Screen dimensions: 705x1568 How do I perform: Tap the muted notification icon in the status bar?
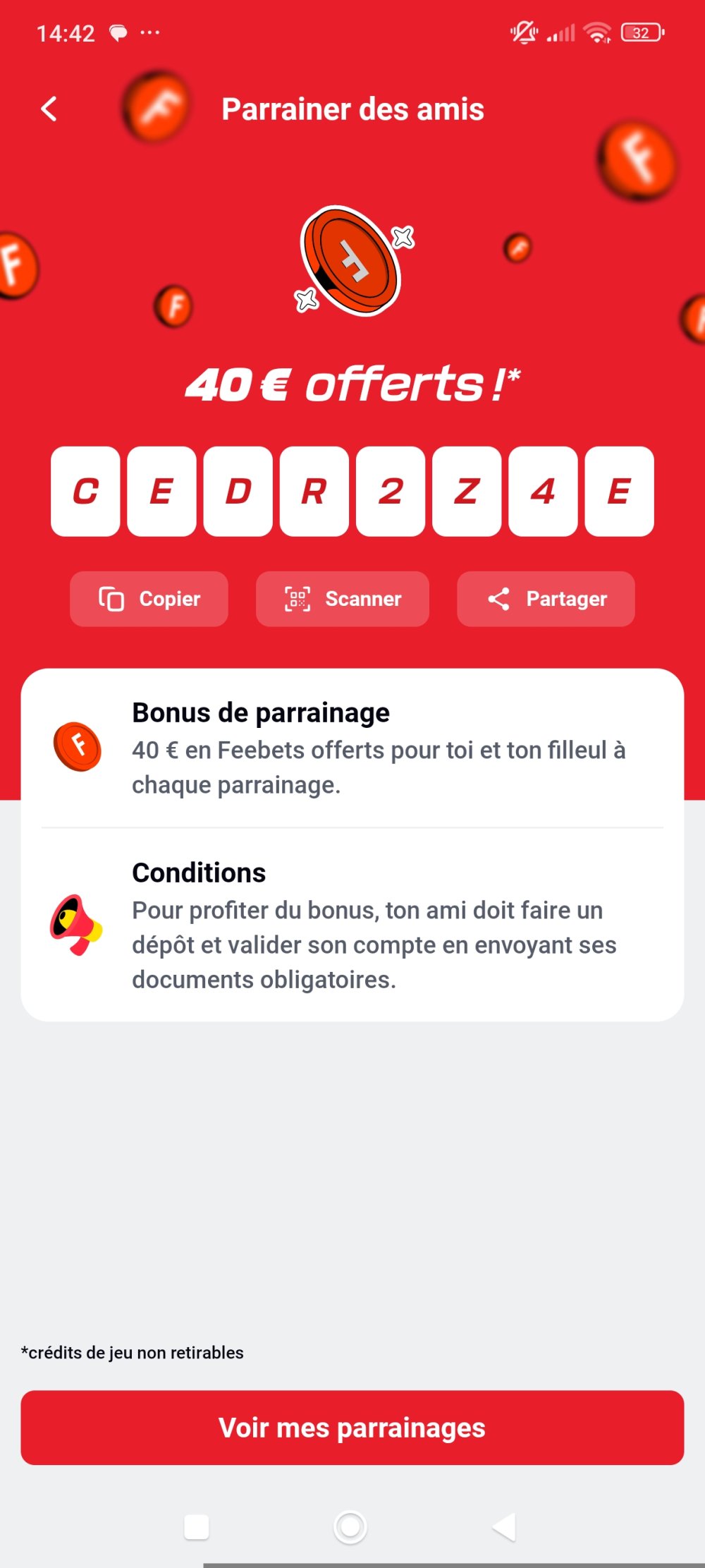click(x=525, y=31)
